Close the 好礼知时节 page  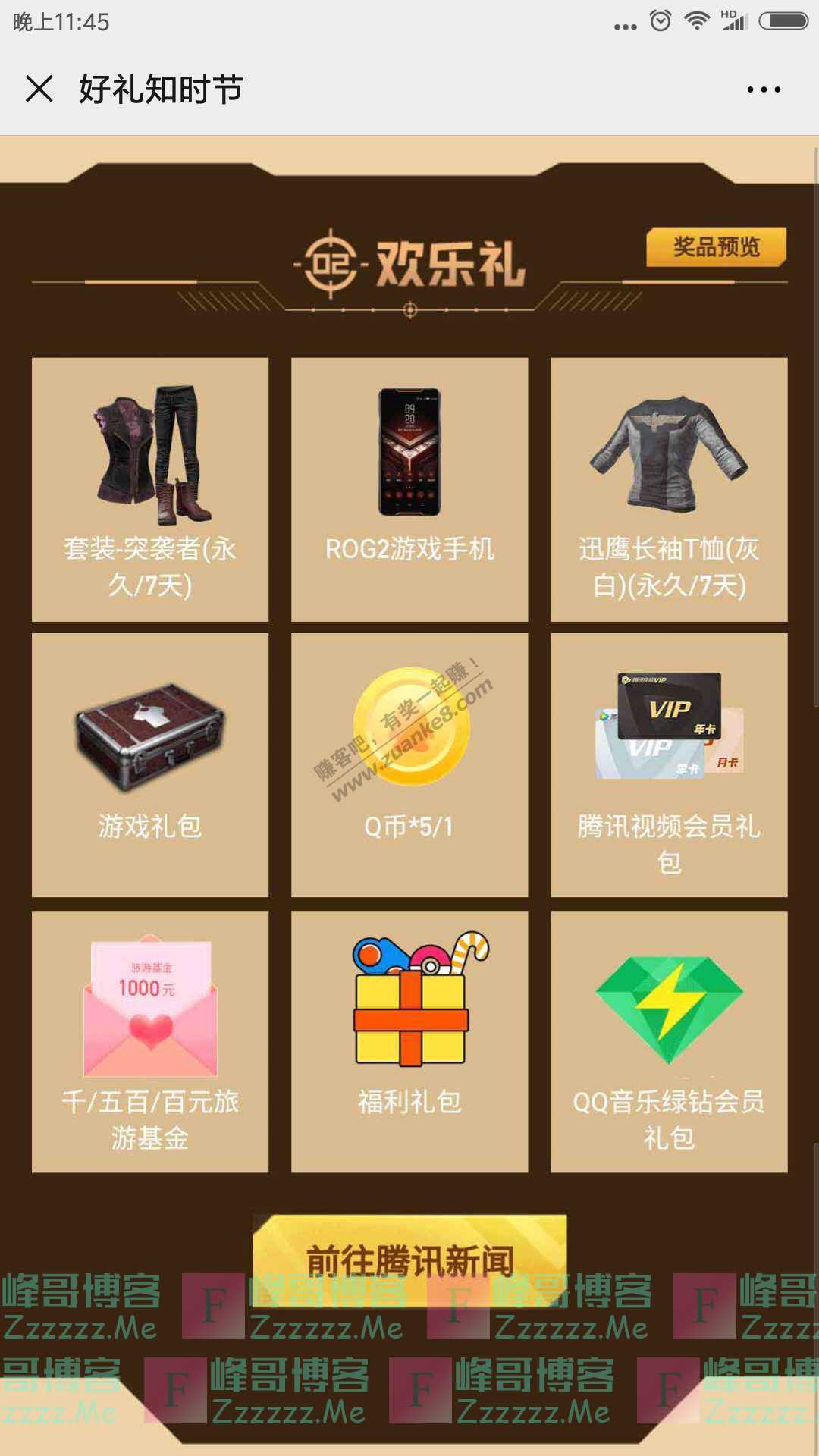point(39,89)
